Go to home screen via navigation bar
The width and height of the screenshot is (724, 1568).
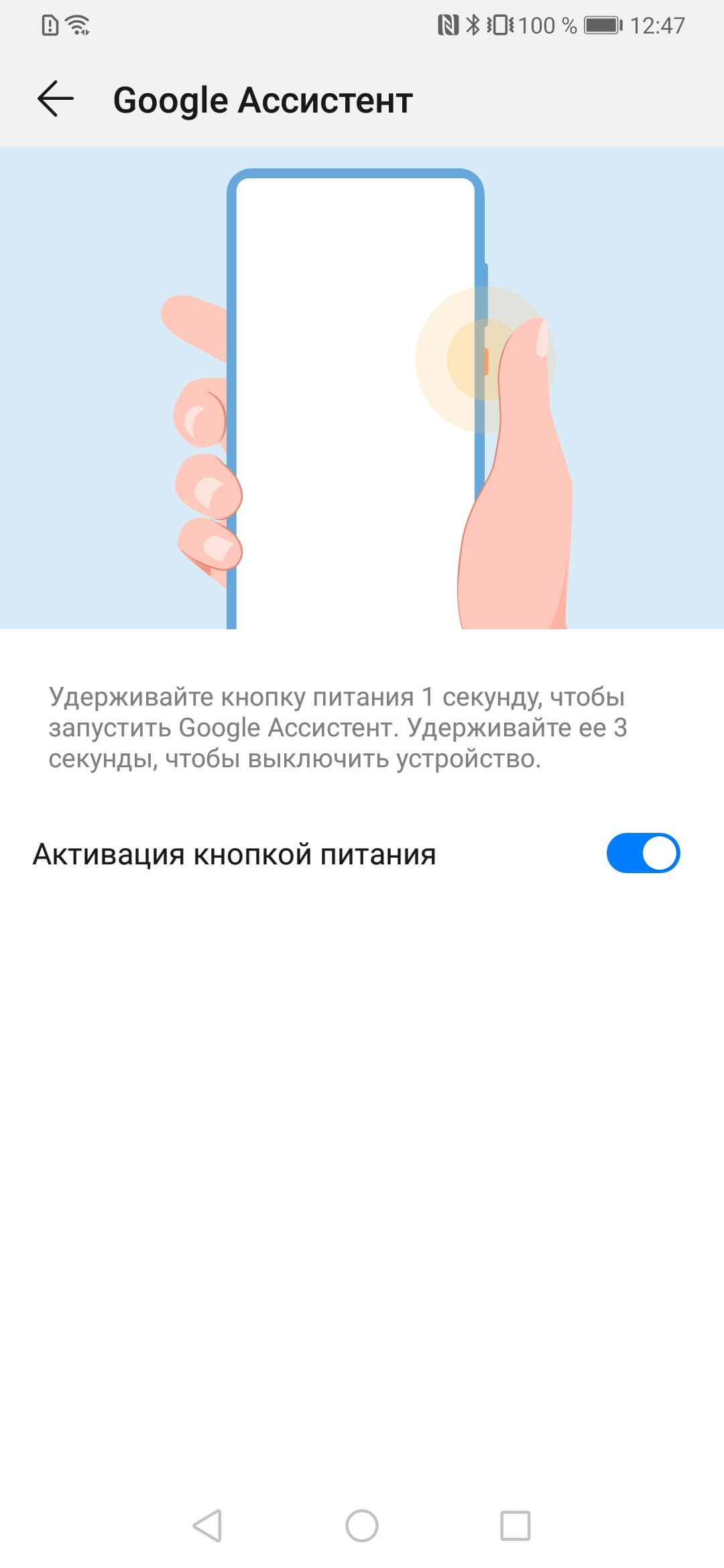pyautogui.click(x=362, y=1526)
